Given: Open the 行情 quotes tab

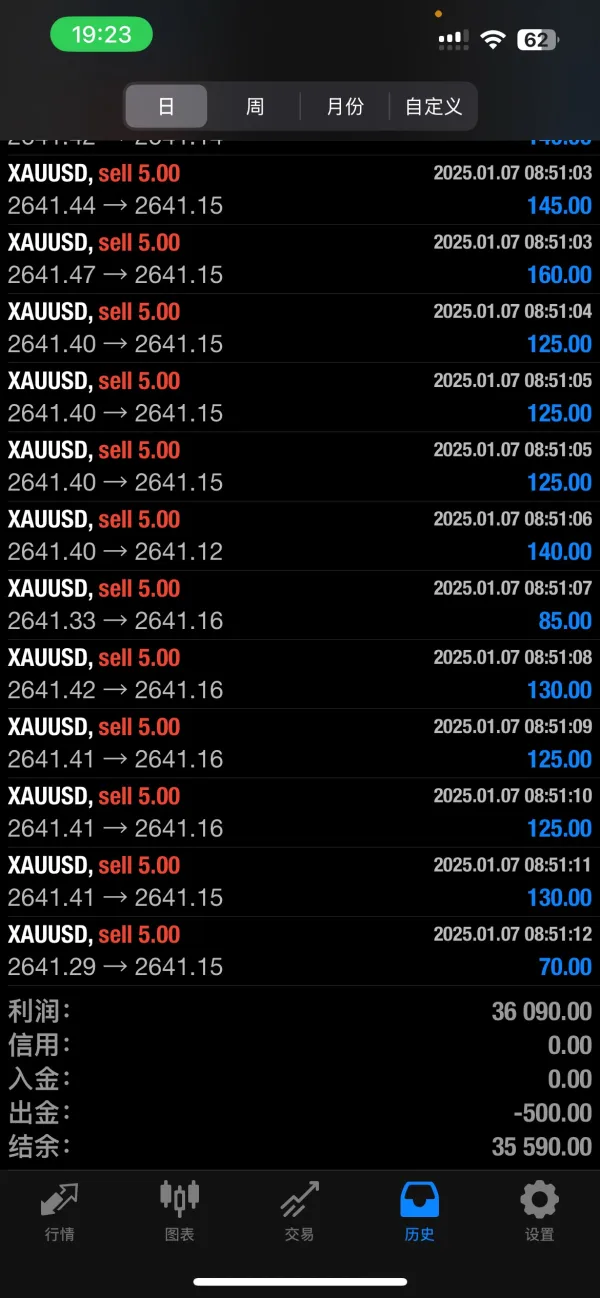Looking at the screenshot, I should (60, 1210).
